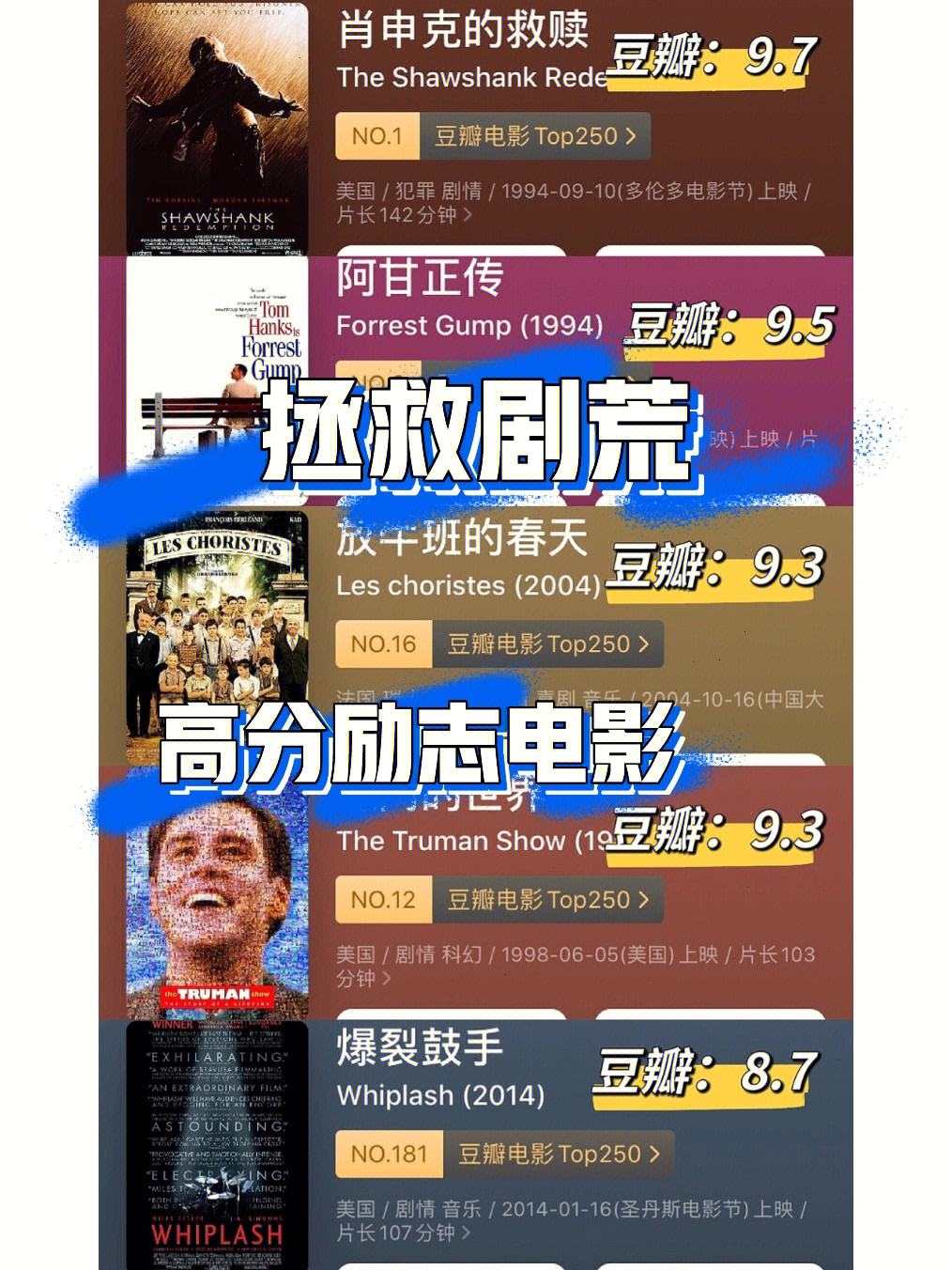
Task: Open 豆瓣电影 Top250 link under 肖申克的救赎
Action: pyautogui.click(x=530, y=135)
